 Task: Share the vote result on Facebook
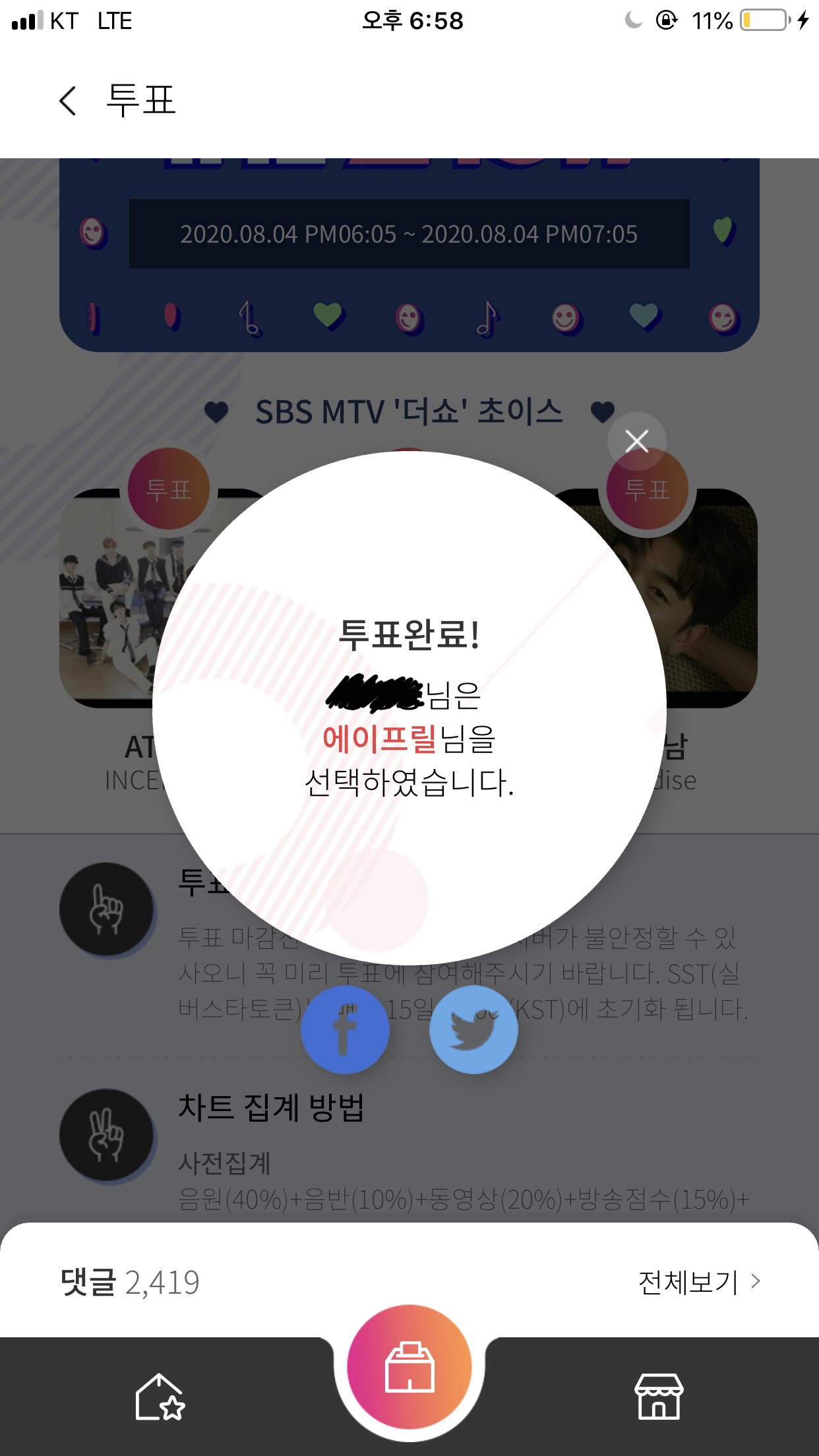click(x=344, y=1030)
